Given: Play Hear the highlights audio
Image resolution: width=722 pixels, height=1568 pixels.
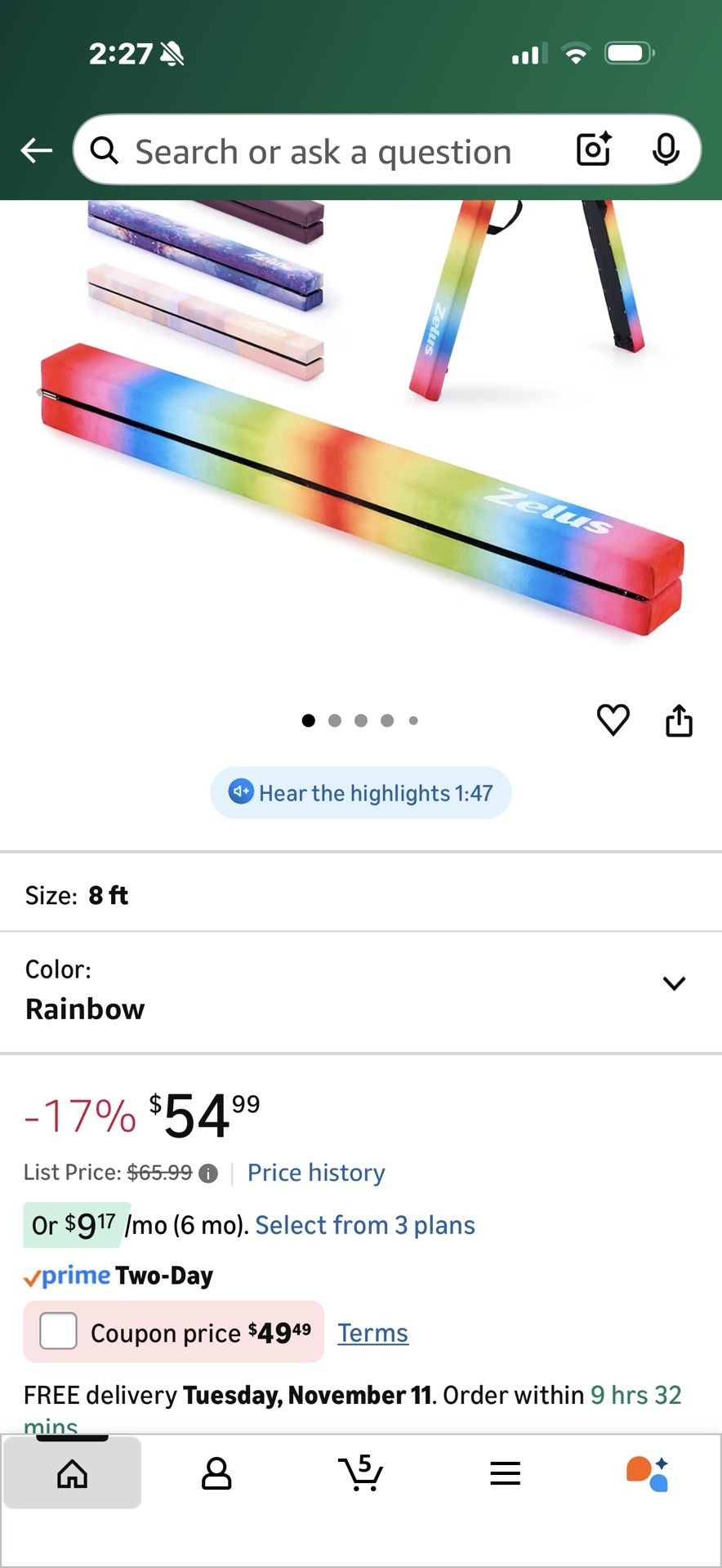Looking at the screenshot, I should 361,793.
